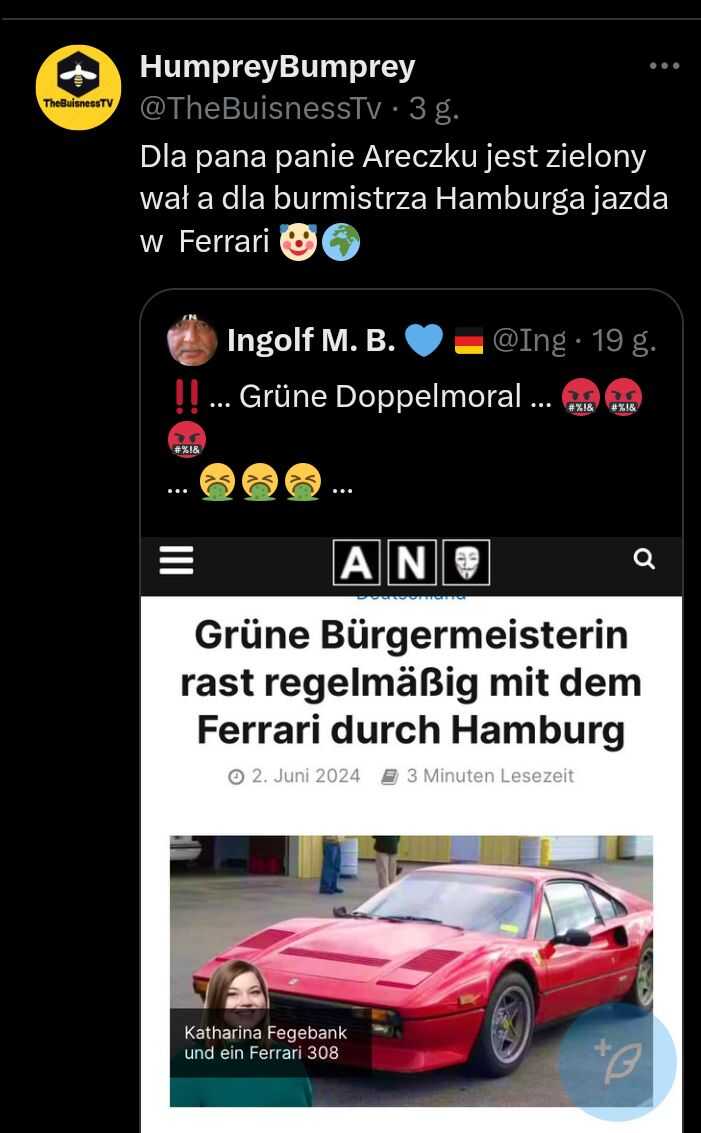The height and width of the screenshot is (1133, 701).
Task: Open HumpreyBumprey's profile picture
Action: pos(78,88)
